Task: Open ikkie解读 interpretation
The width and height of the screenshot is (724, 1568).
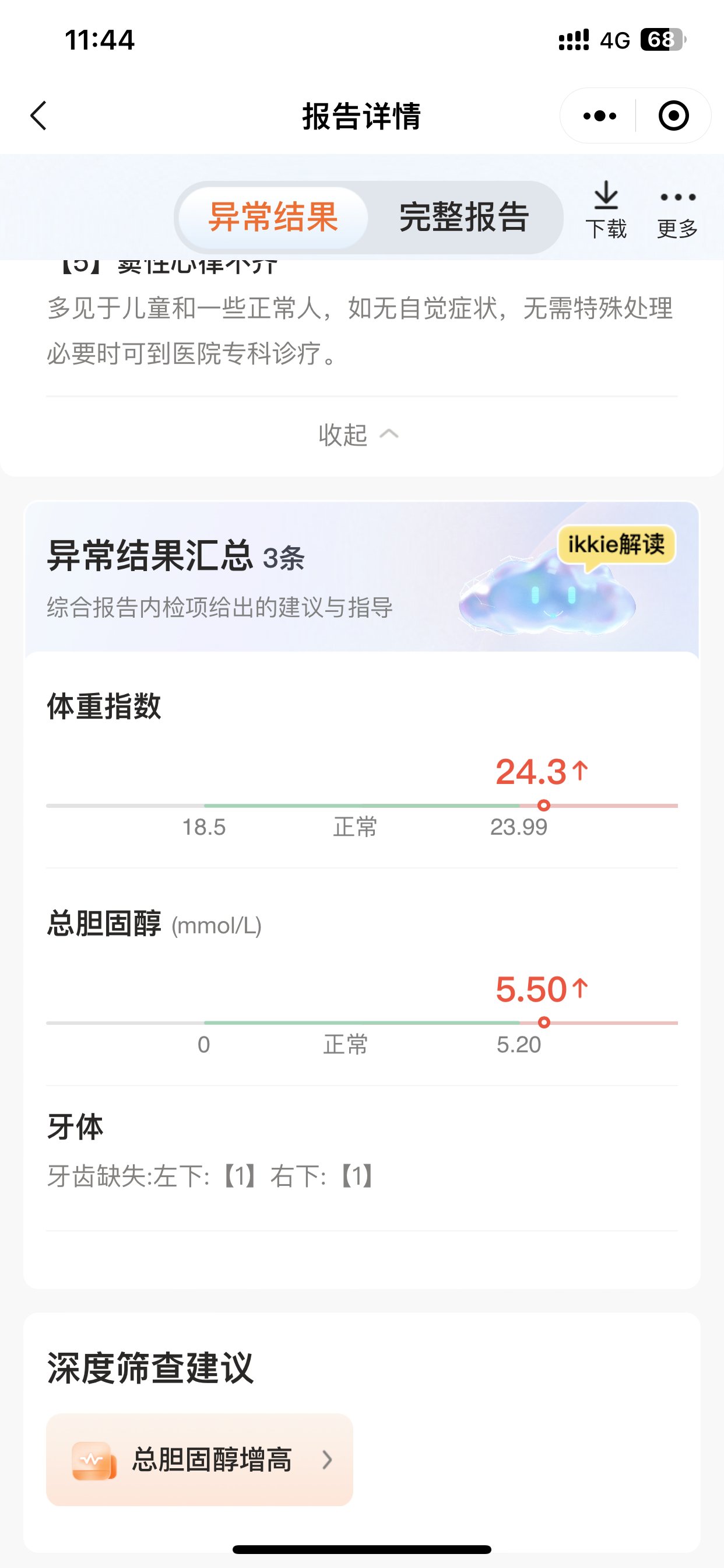Action: point(616,544)
